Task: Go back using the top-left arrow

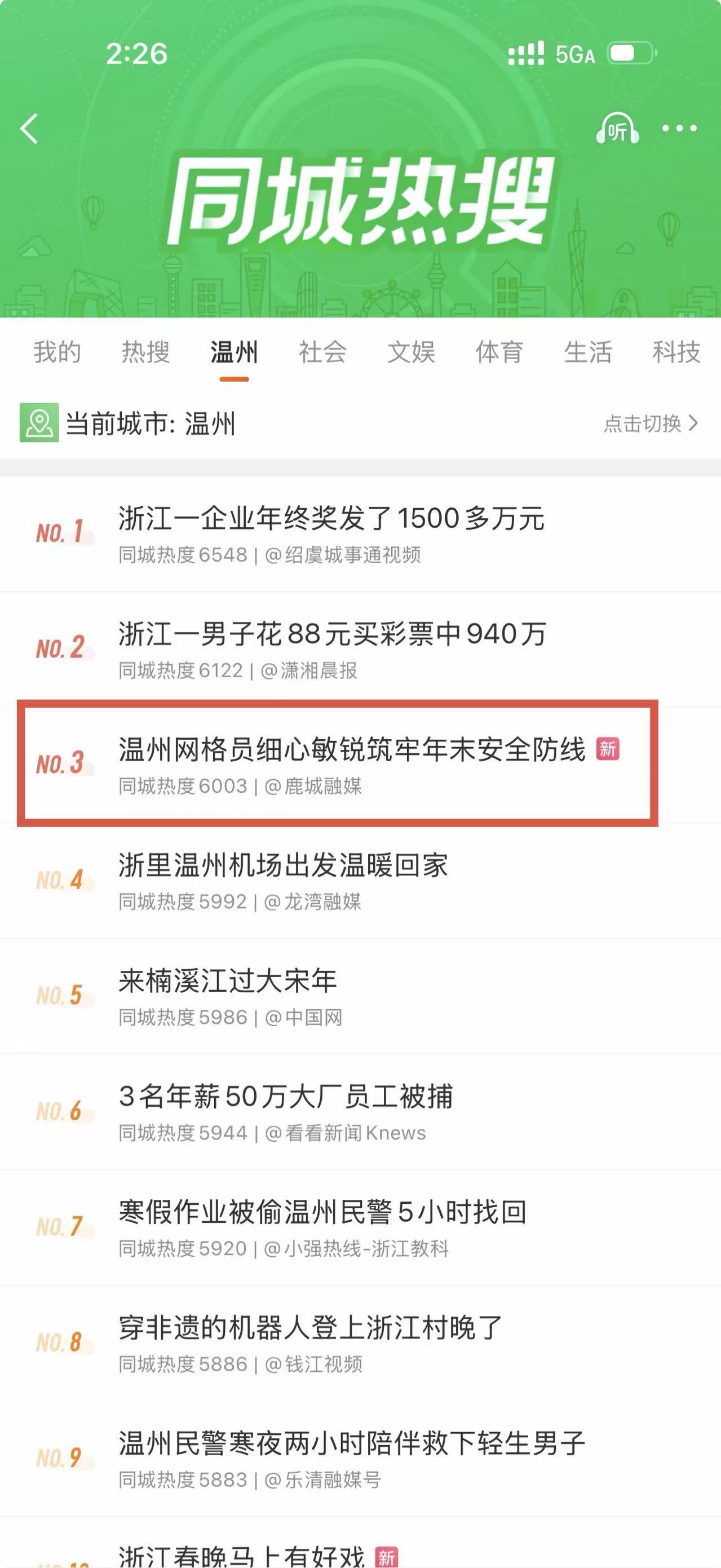Action: (x=29, y=129)
